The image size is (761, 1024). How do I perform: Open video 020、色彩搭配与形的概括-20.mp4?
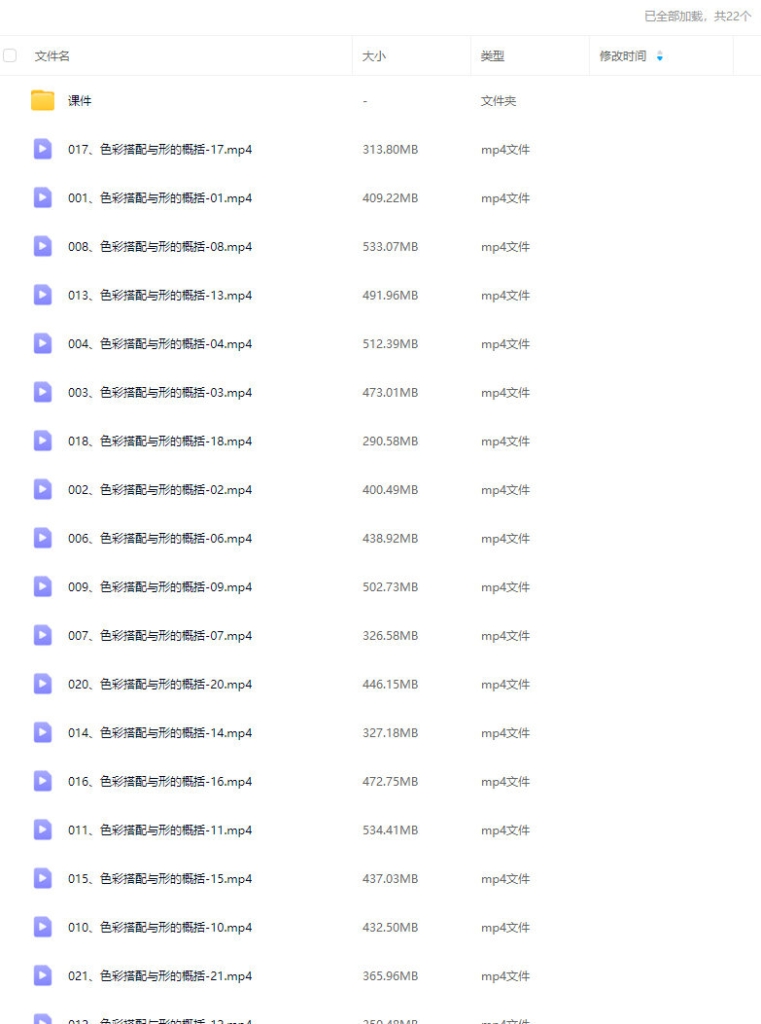pos(160,684)
